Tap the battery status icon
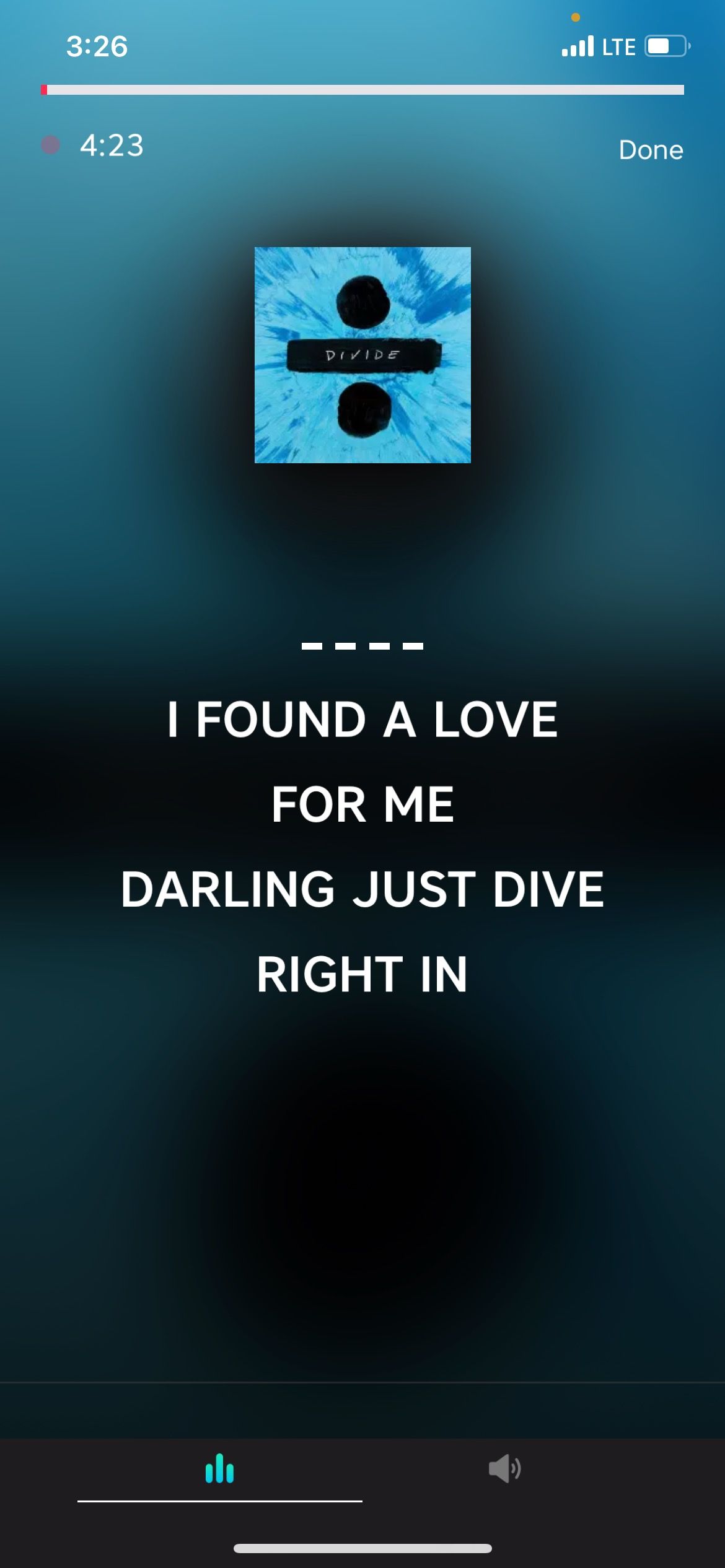Image resolution: width=725 pixels, height=1568 pixels. point(666,45)
